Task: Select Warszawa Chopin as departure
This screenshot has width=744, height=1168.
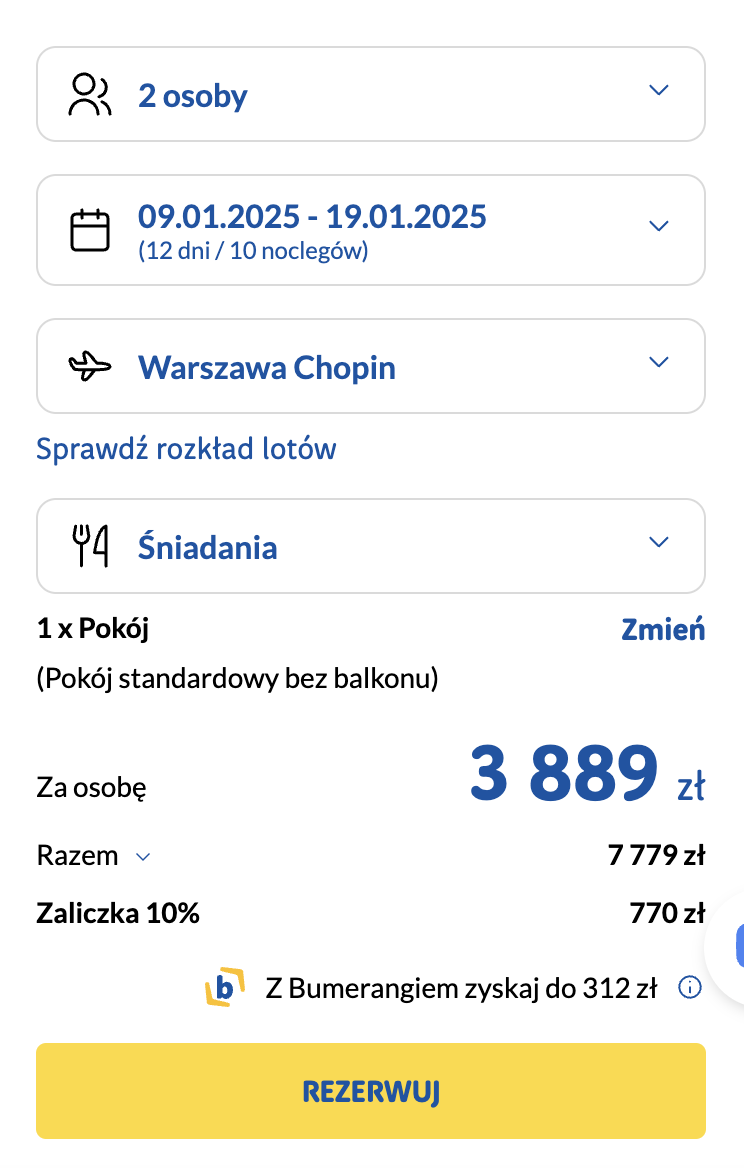Action: click(266, 365)
